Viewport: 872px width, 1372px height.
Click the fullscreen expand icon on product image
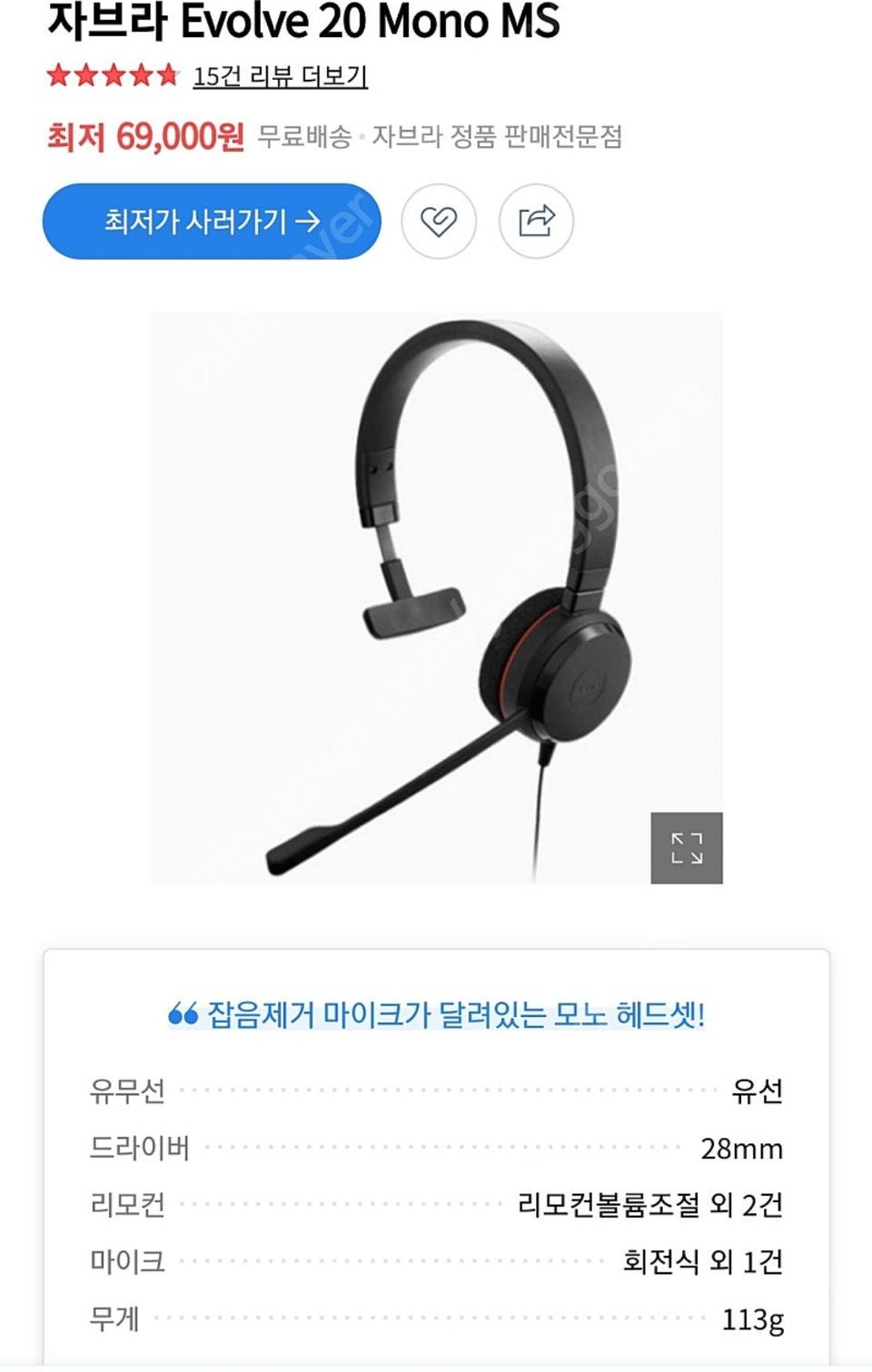687,850
